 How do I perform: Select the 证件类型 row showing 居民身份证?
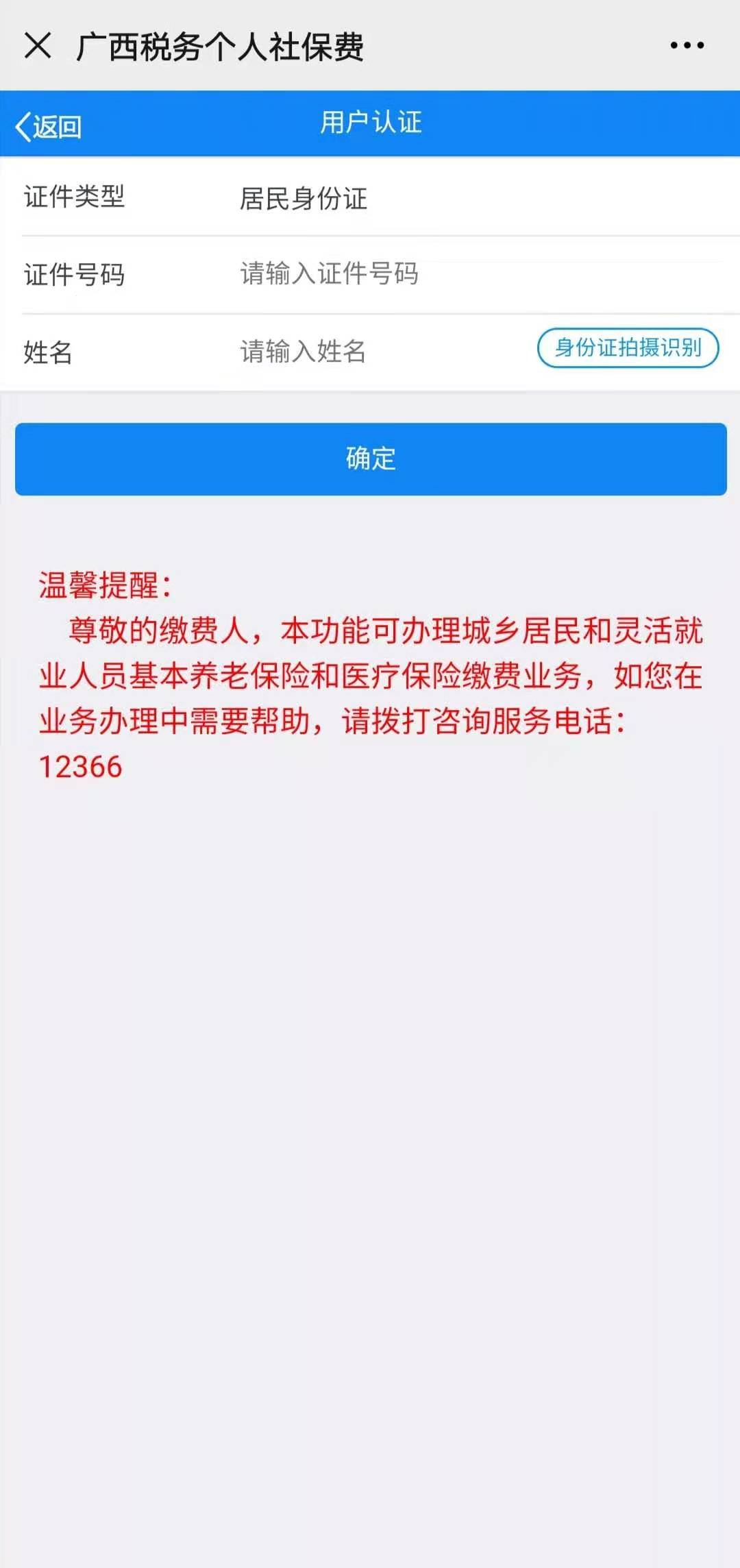tap(370, 199)
